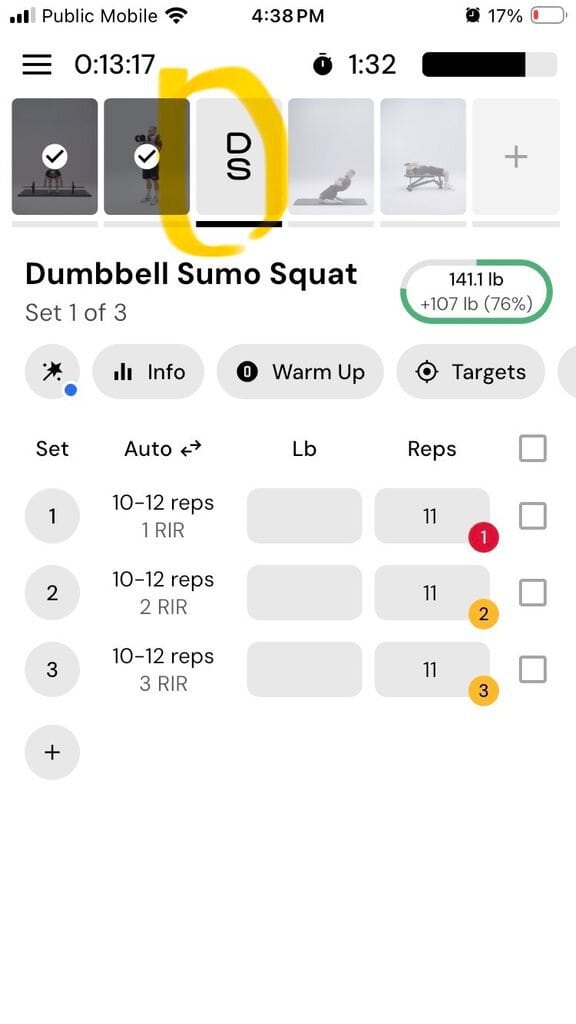This screenshot has height=1024, width=576.
Task: Add another set with the plus button
Action: tap(52, 752)
